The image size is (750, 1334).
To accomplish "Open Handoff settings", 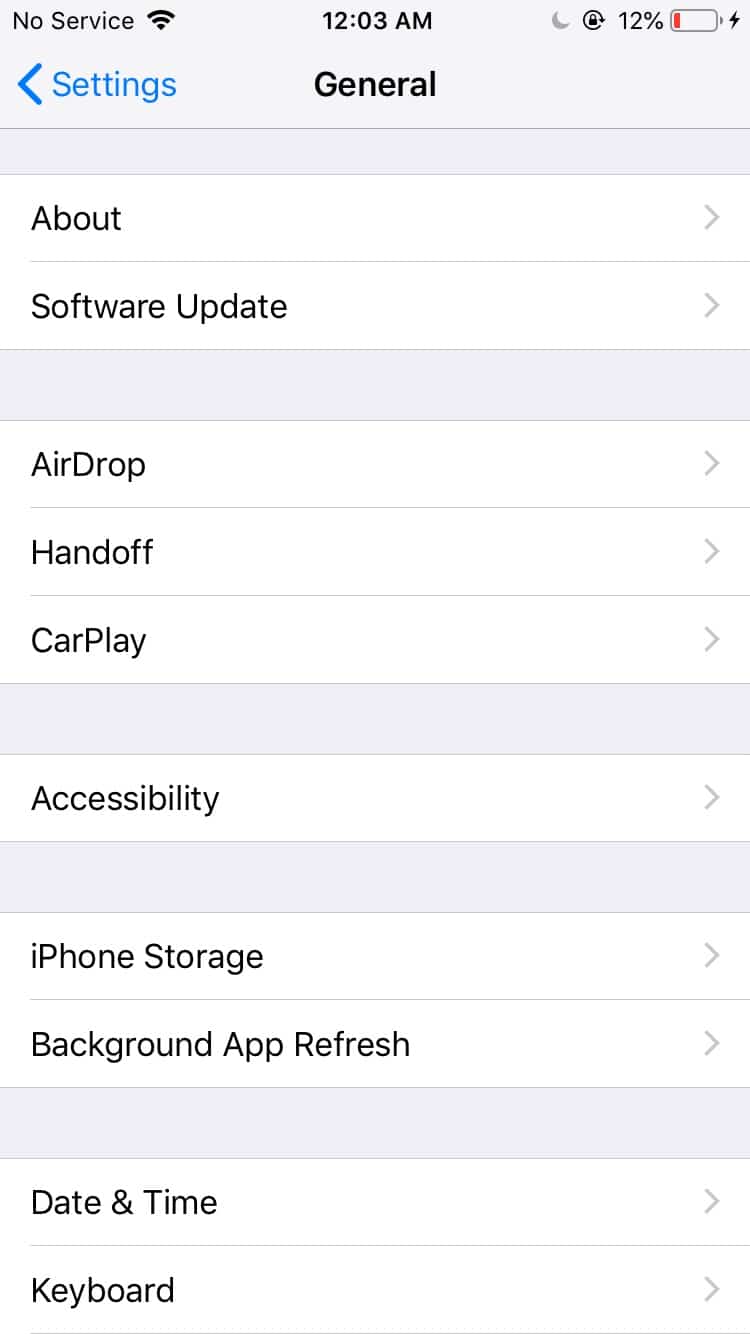I will click(375, 552).
